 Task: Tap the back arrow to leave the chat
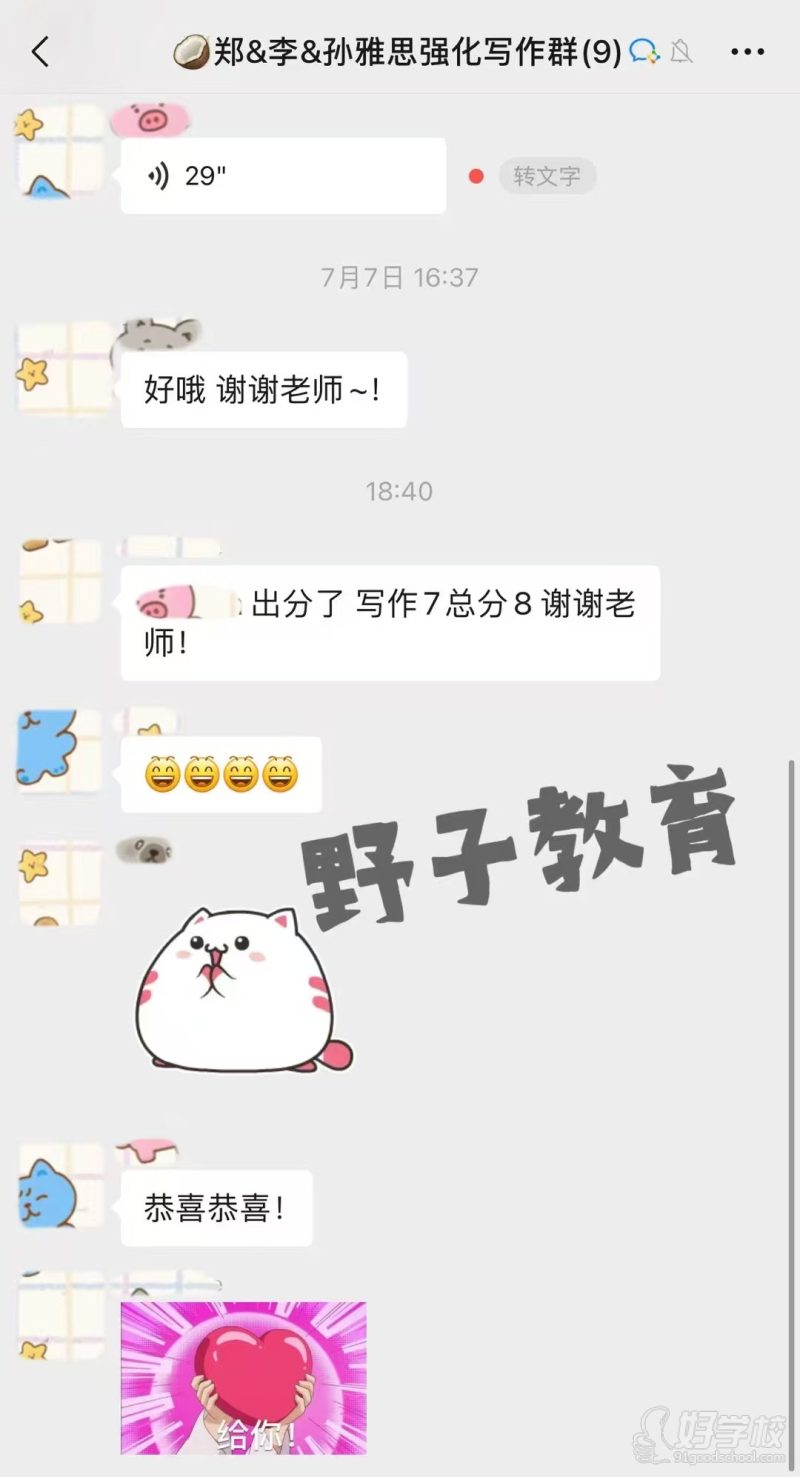tap(40, 52)
